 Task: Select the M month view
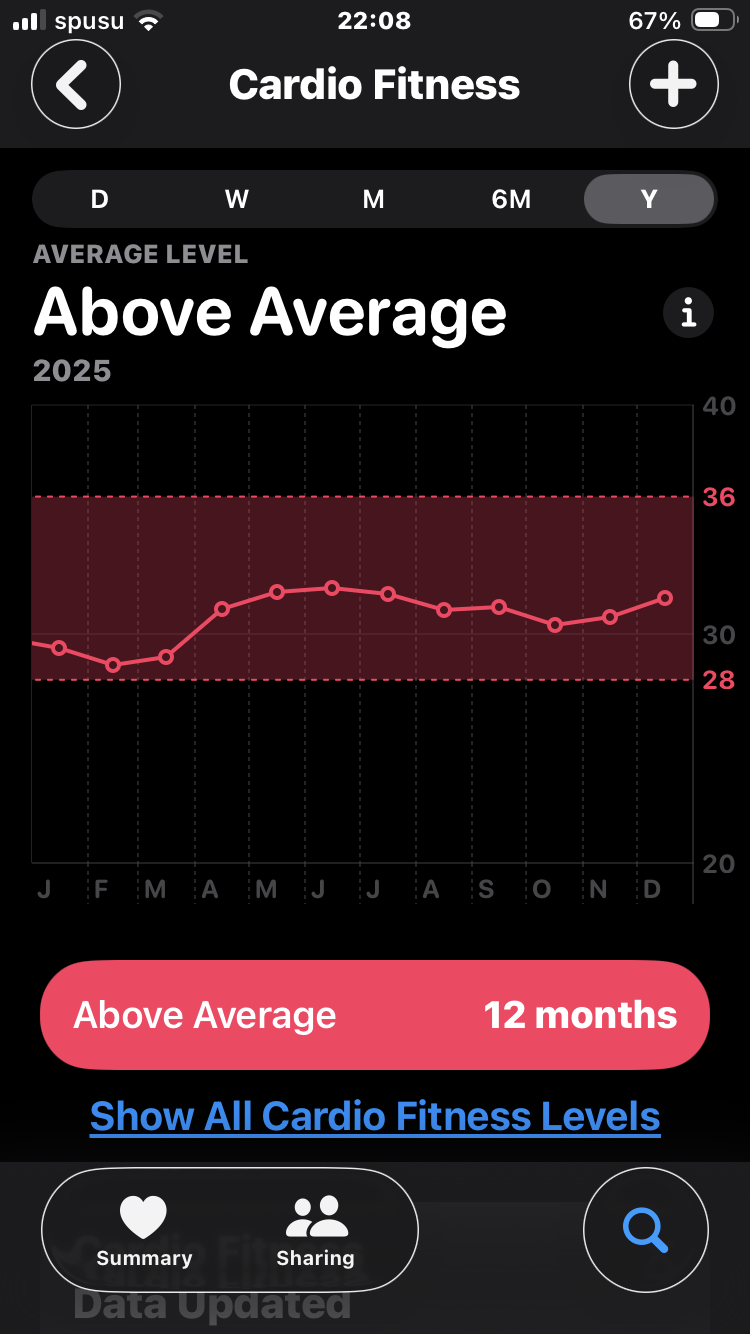coord(374,199)
